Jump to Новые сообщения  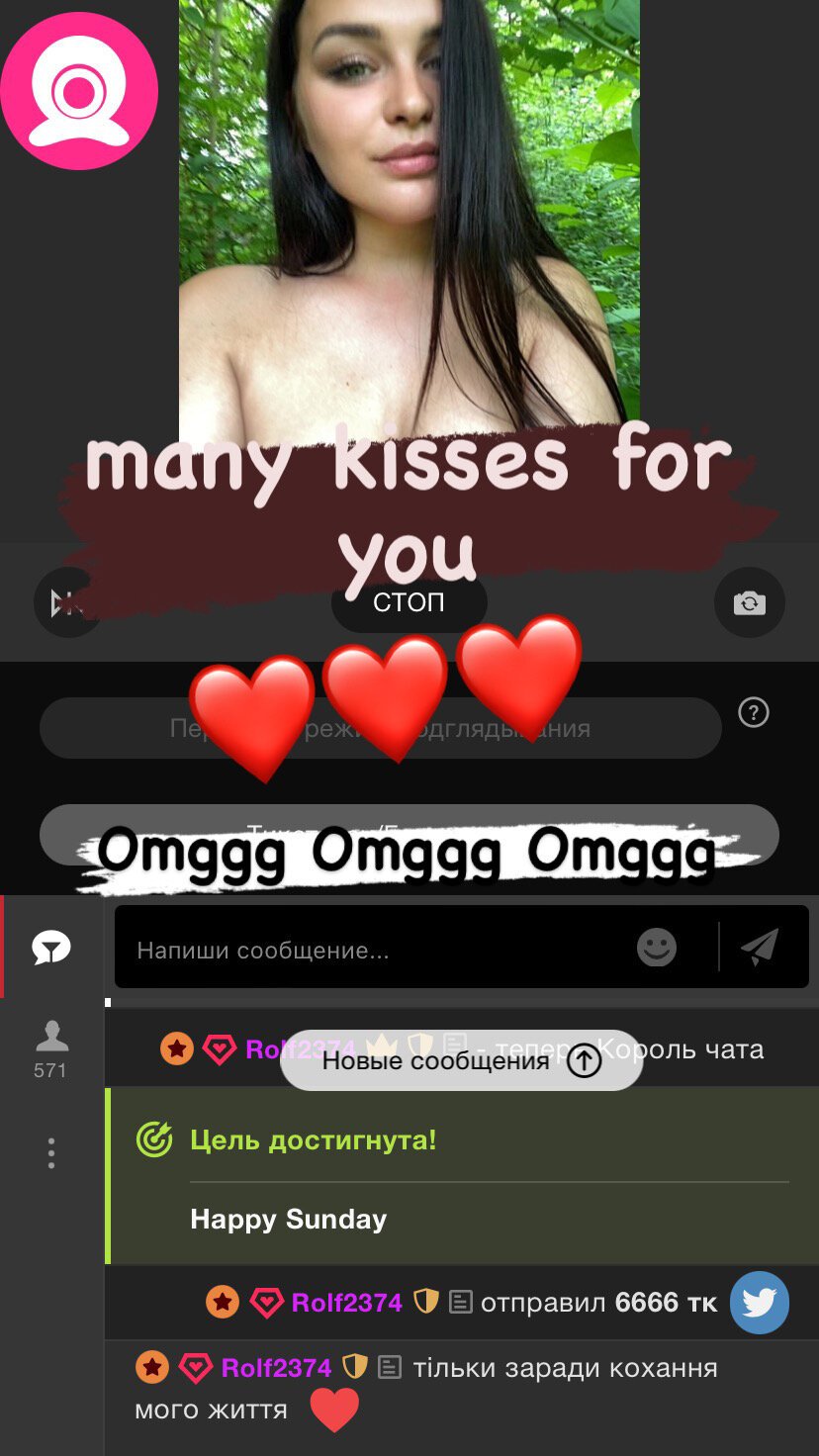click(x=462, y=1061)
